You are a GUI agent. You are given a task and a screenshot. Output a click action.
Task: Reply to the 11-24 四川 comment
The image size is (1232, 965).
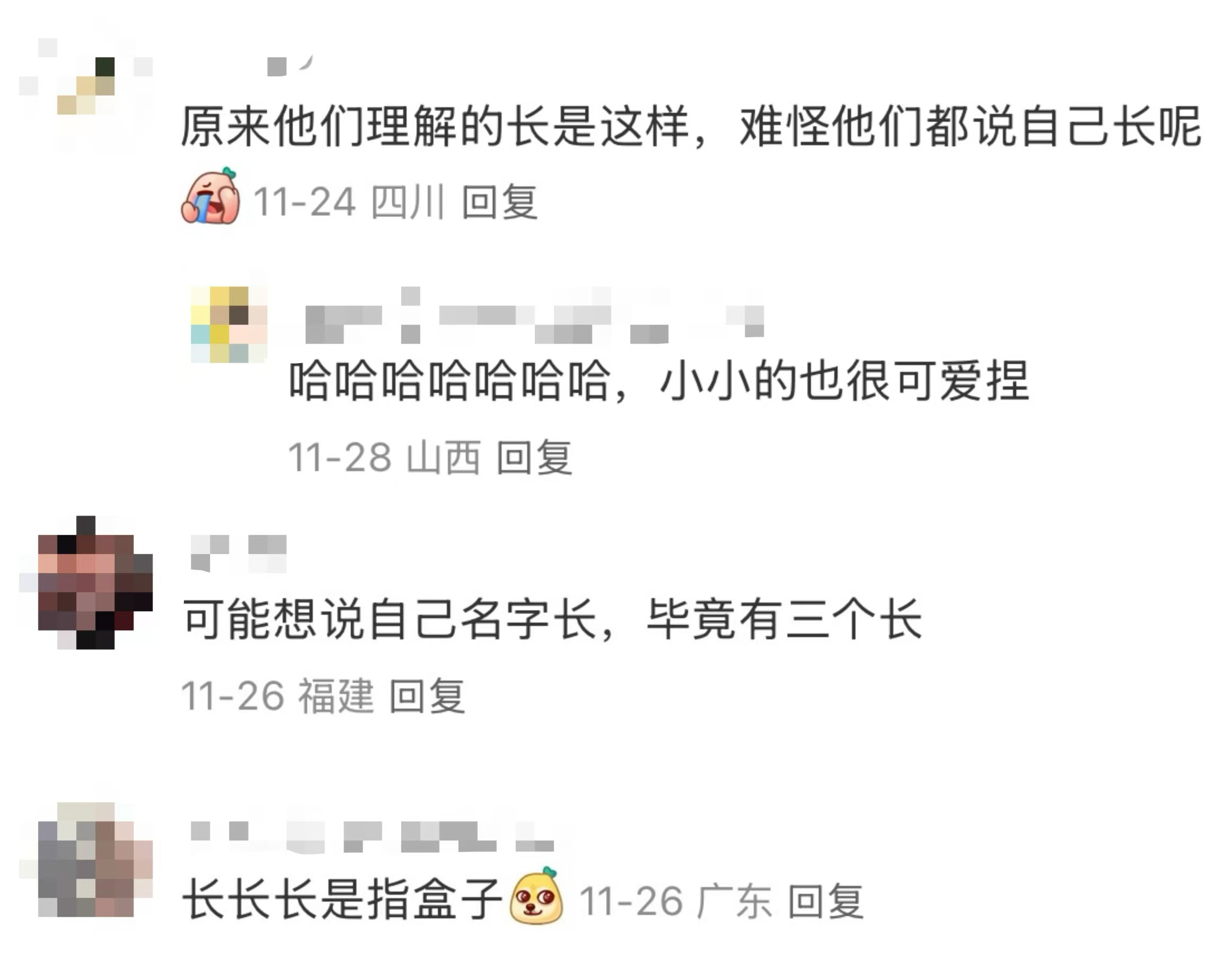pos(499,201)
